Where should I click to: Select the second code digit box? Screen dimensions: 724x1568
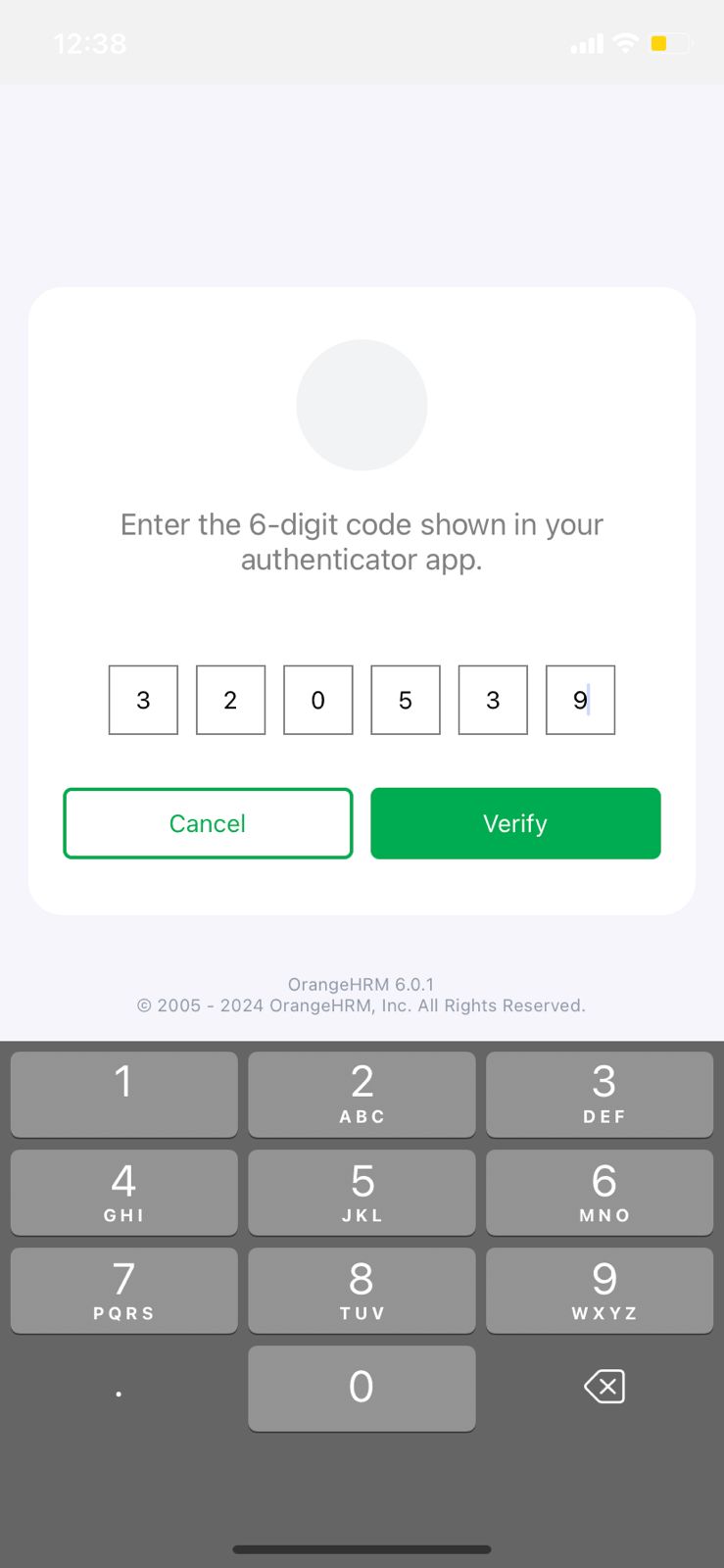230,700
